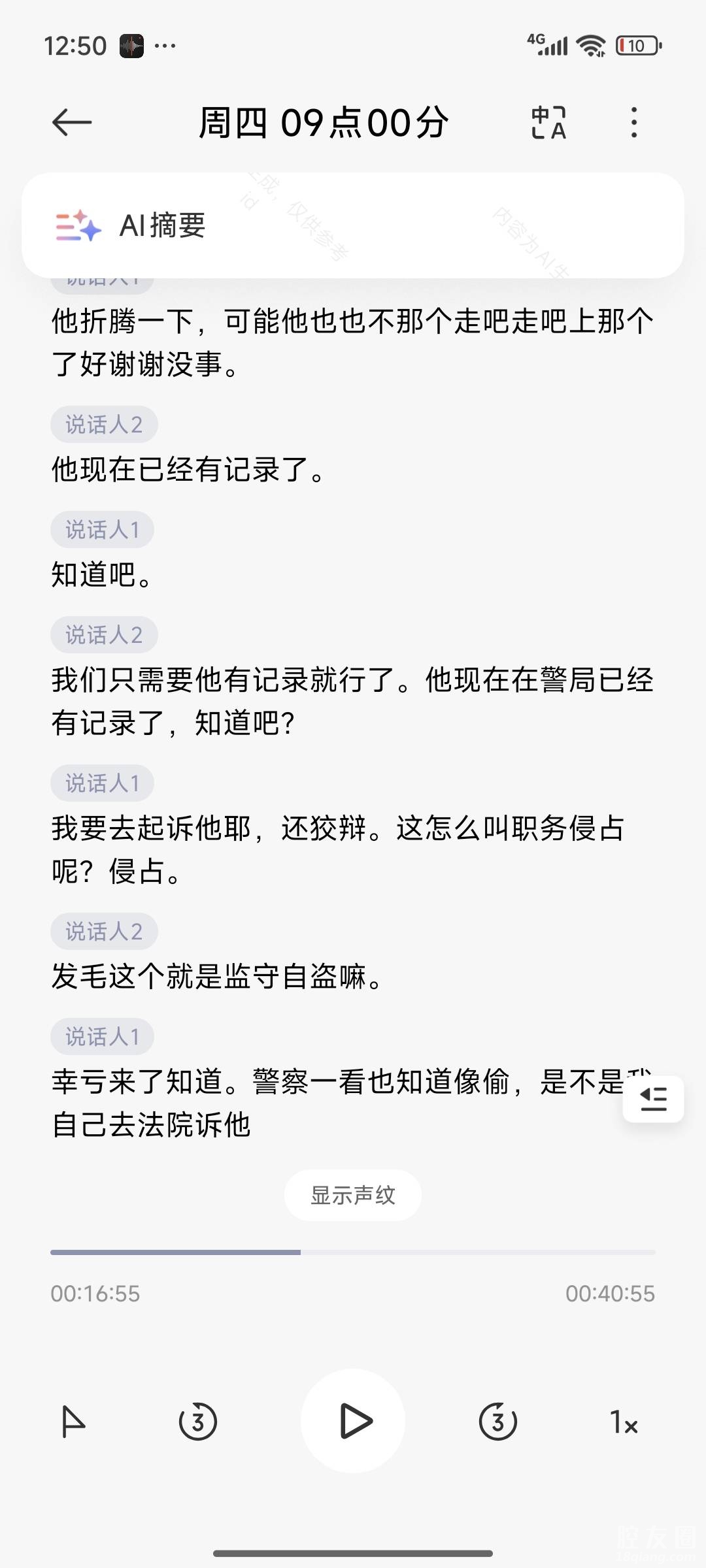
Task: Play the recording
Action: (x=353, y=1420)
